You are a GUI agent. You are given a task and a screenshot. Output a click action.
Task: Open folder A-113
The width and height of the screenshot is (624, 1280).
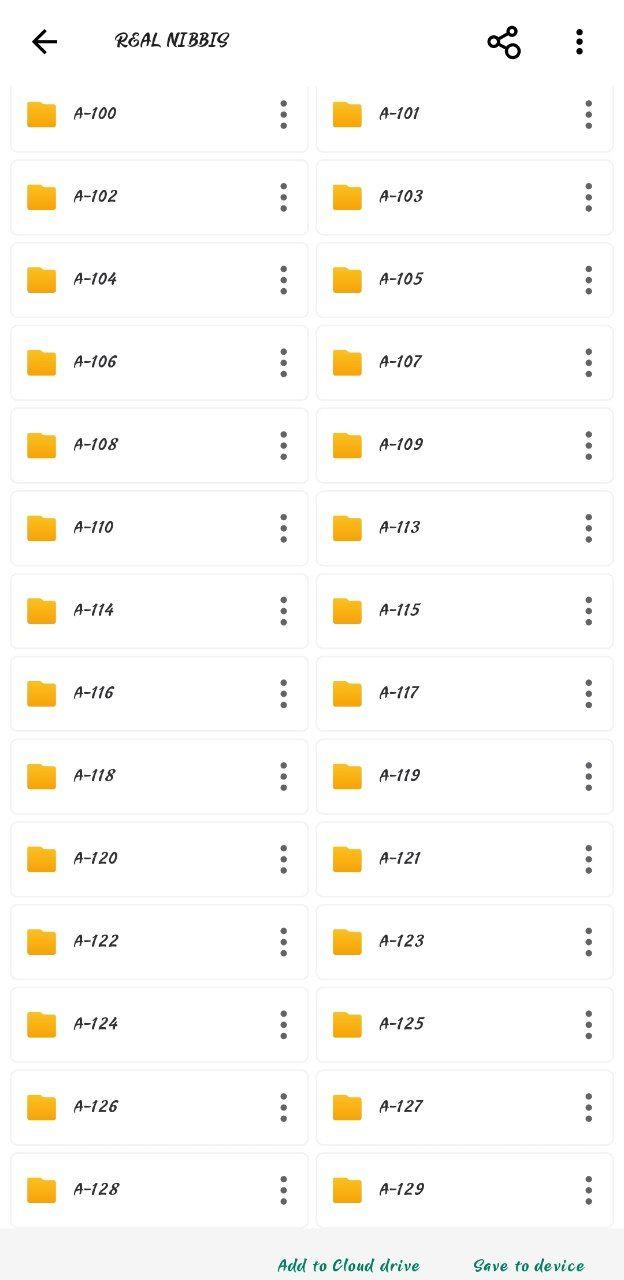pyautogui.click(x=465, y=528)
